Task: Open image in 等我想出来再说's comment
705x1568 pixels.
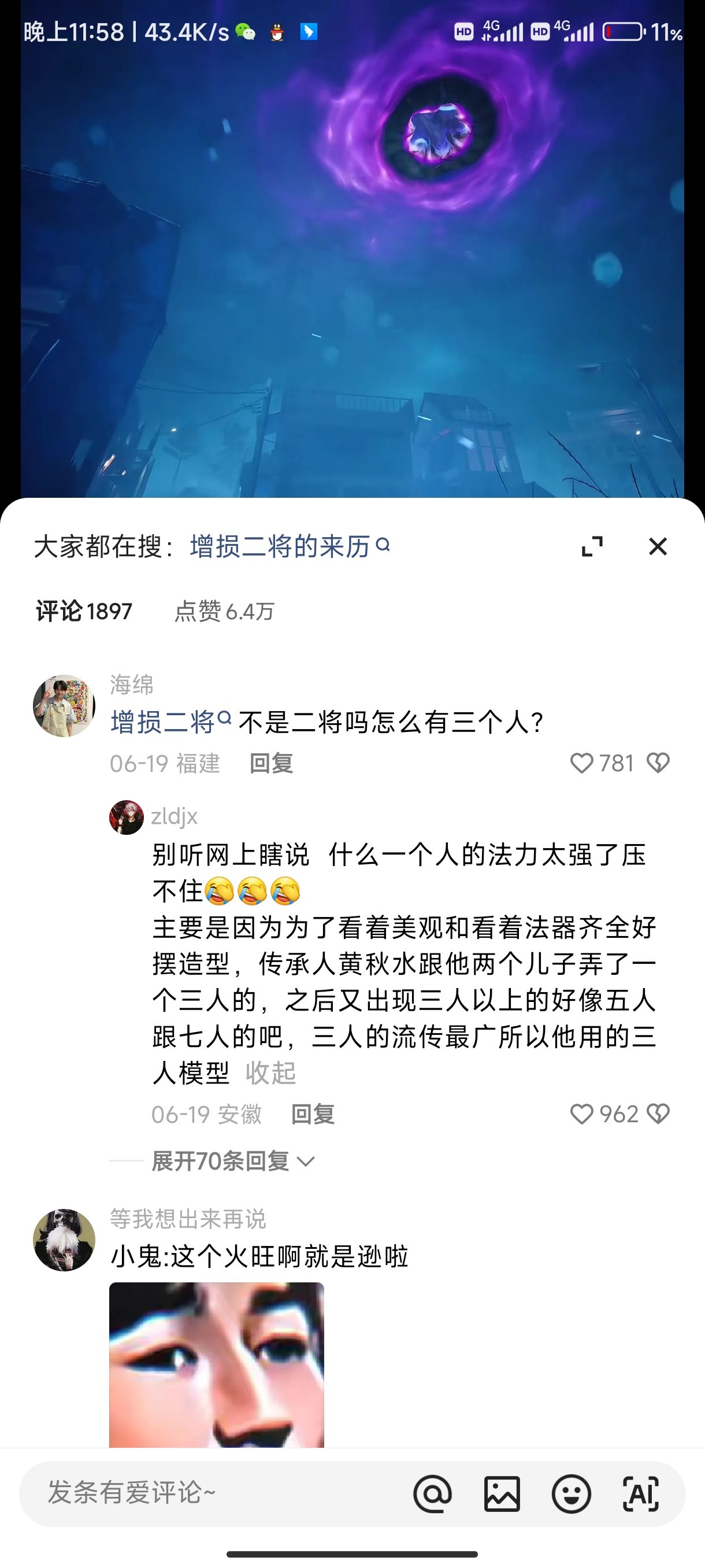Action: (x=217, y=1364)
